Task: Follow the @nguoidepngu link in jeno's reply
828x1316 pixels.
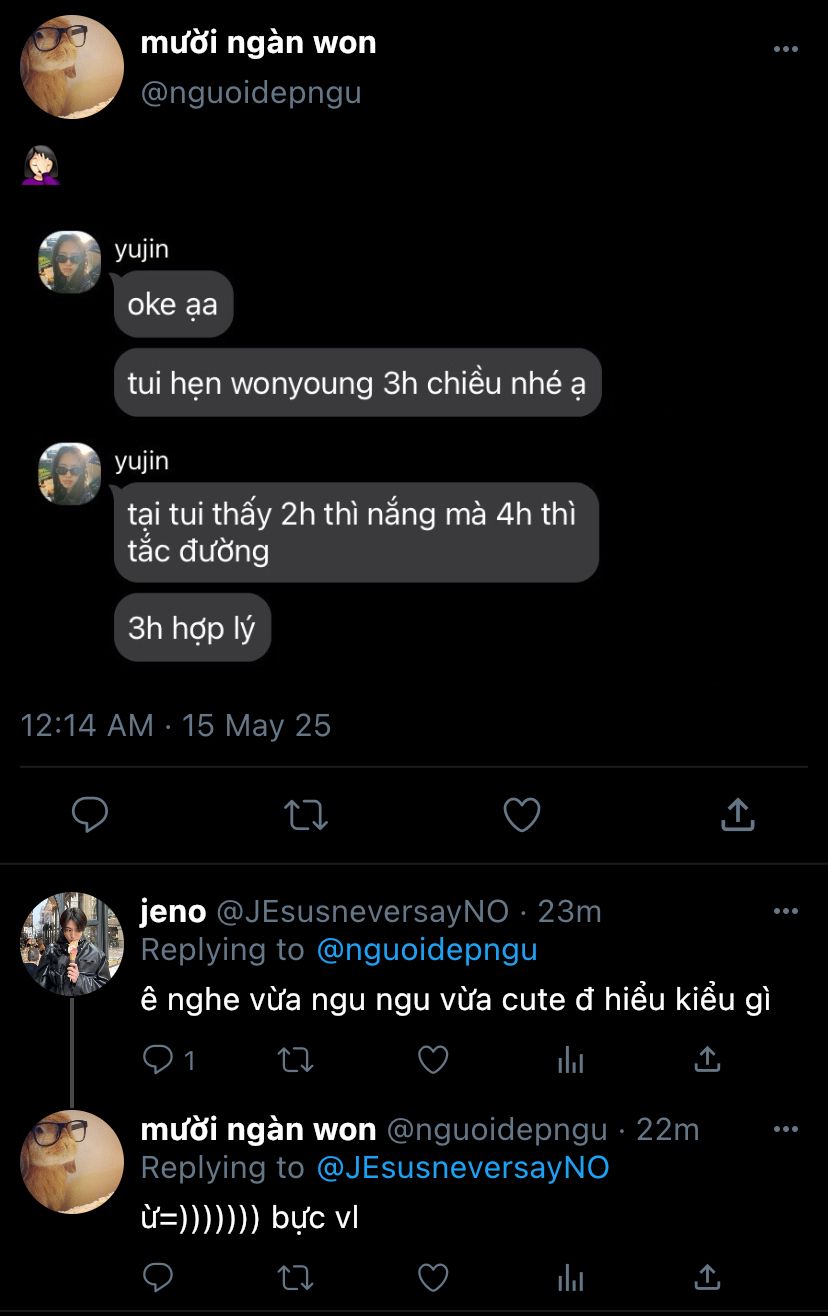Action: pos(427,950)
